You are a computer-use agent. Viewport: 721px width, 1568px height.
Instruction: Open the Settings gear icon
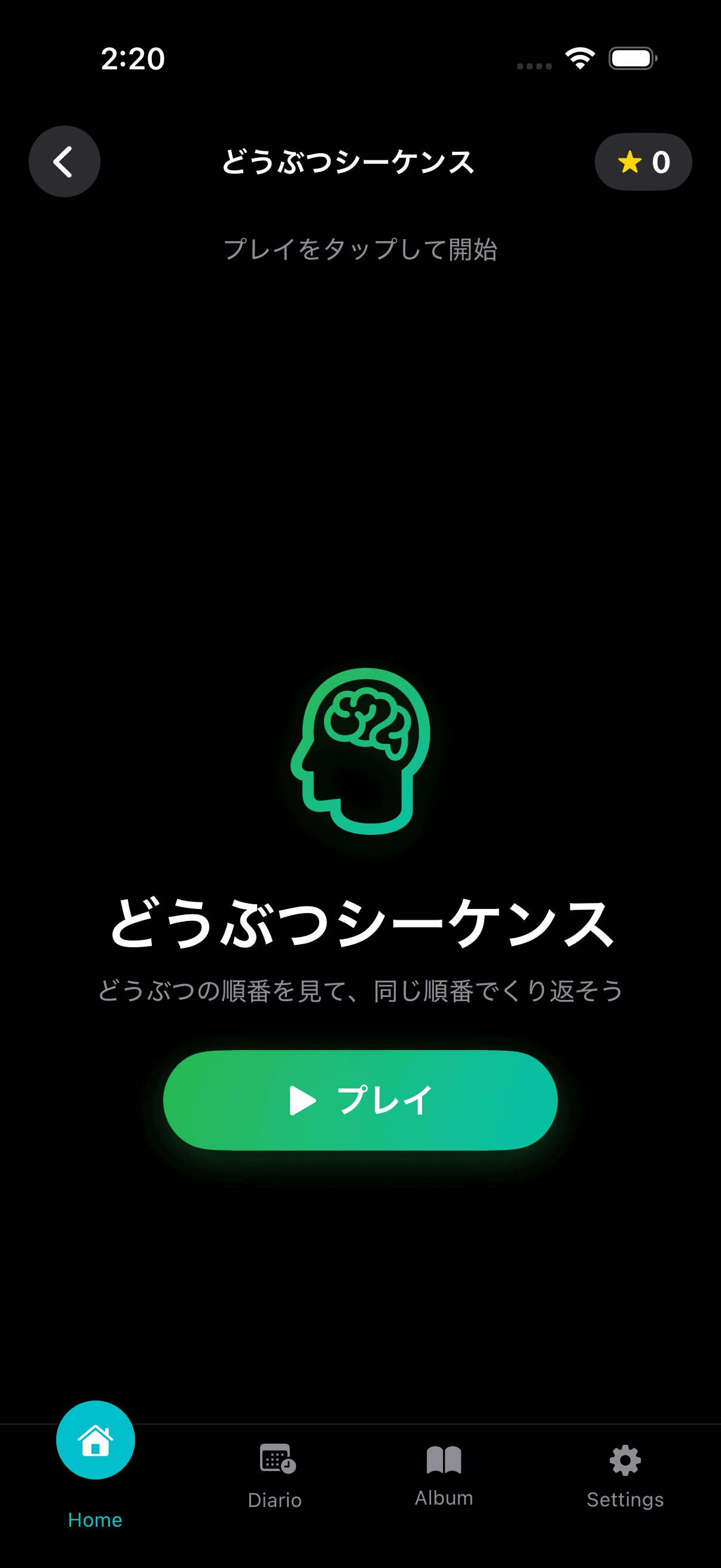tap(624, 1460)
